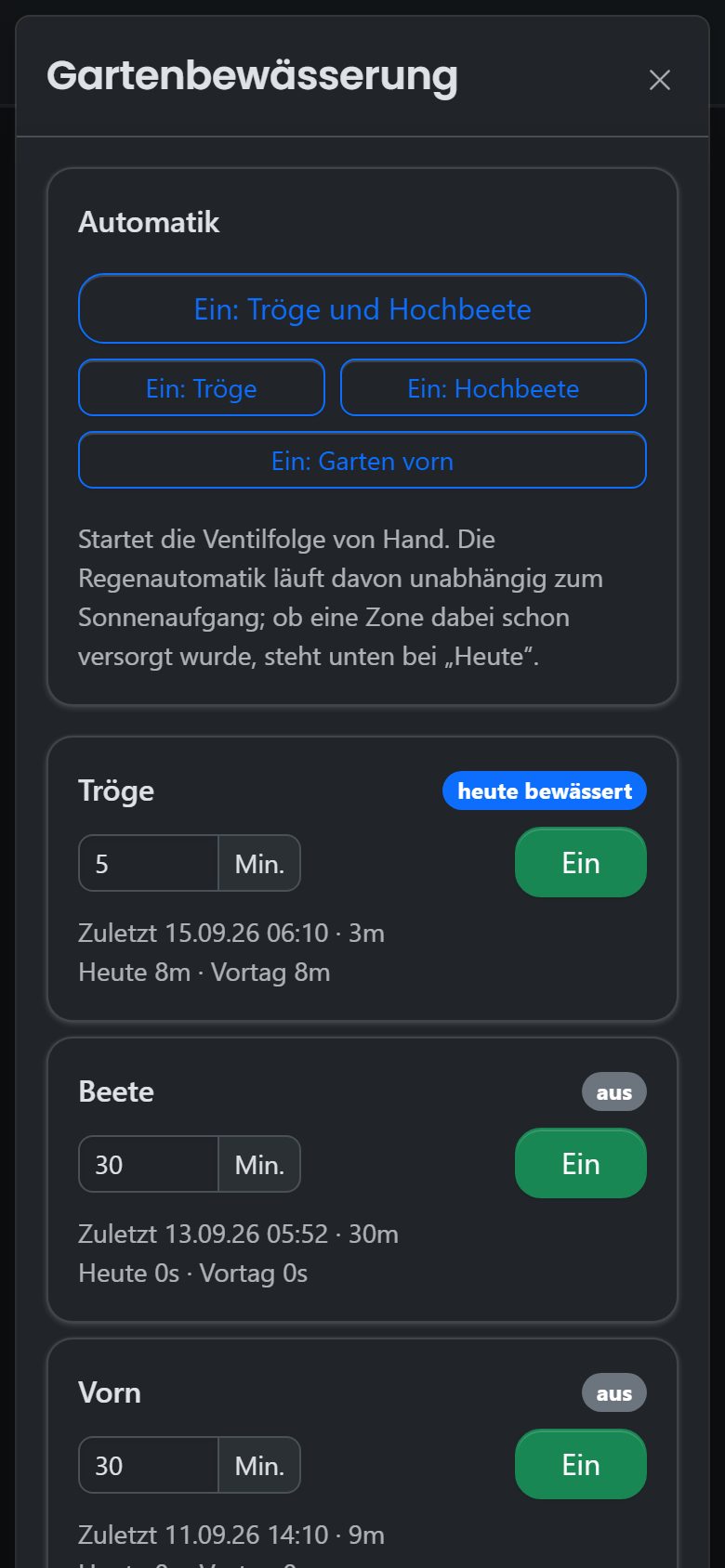Screen dimensions: 725x1568
Task: Turn on the Vorn zone with Ein
Action: pos(581,1464)
